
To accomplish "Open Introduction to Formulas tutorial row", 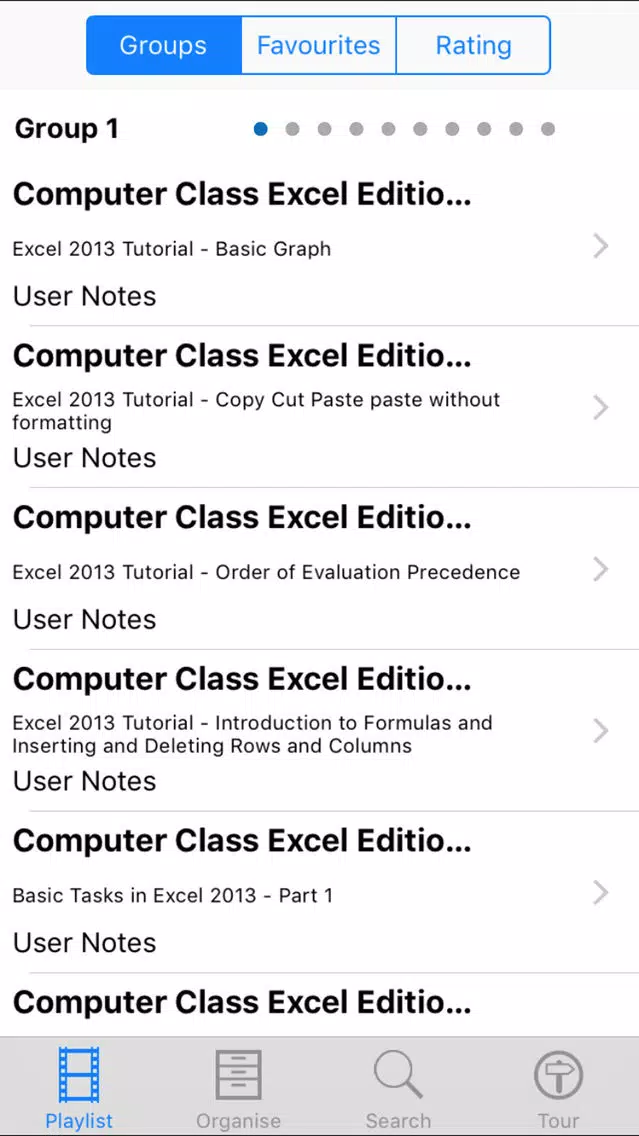I will pyautogui.click(x=320, y=730).
